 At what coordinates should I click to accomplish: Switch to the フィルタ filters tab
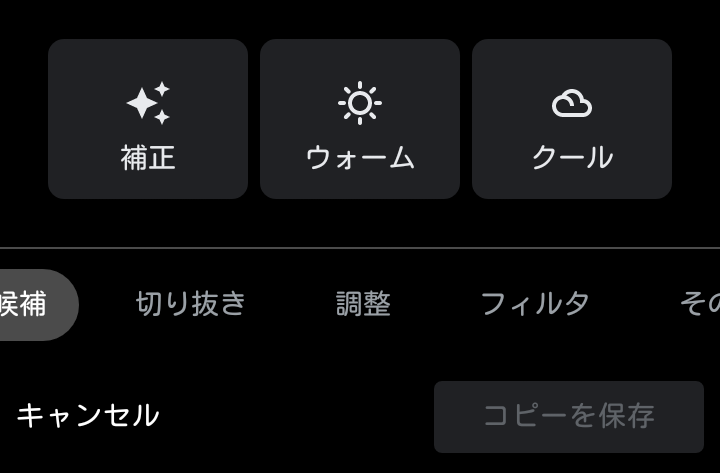535,304
